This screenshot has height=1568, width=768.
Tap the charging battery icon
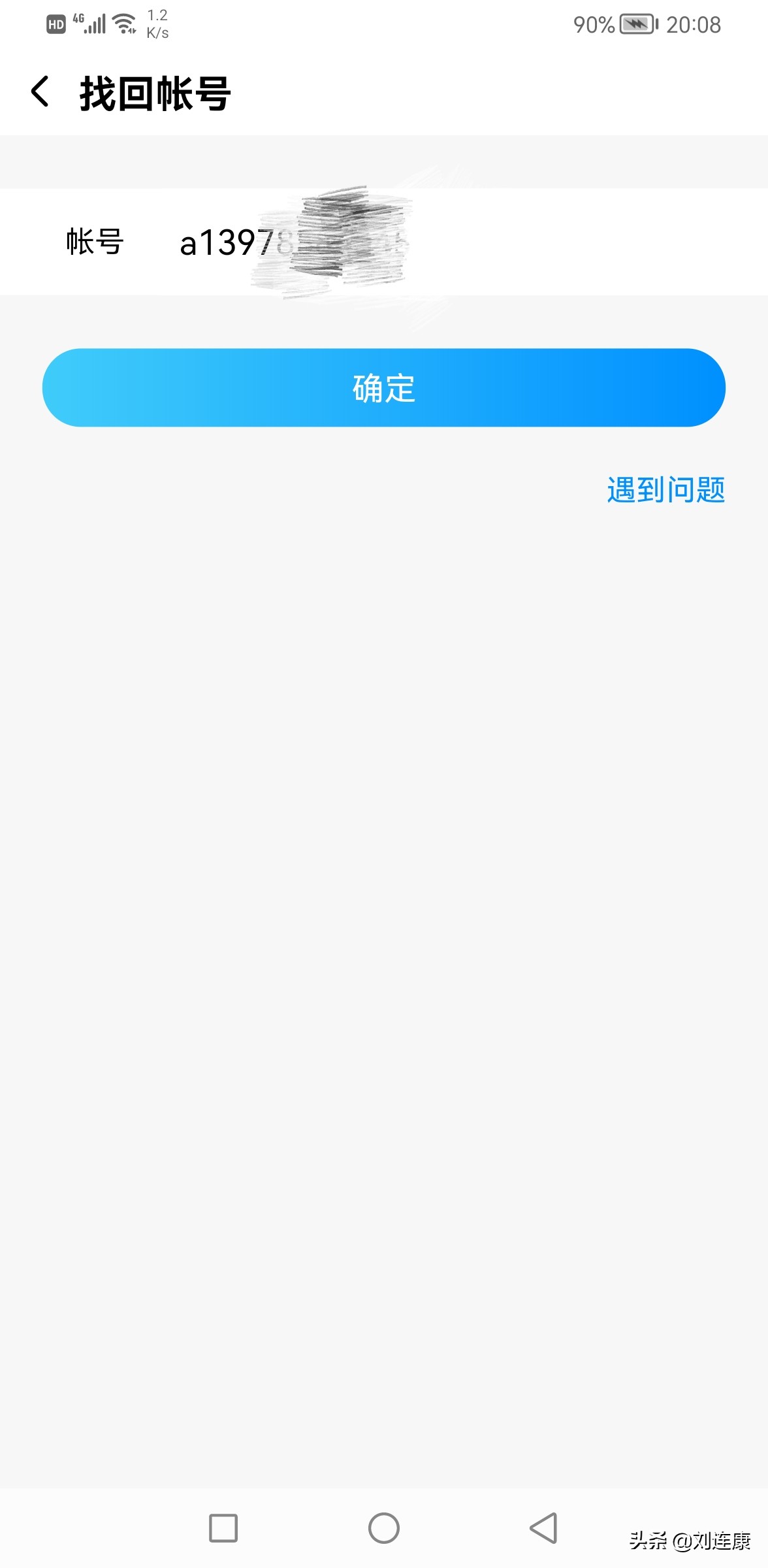click(x=637, y=24)
